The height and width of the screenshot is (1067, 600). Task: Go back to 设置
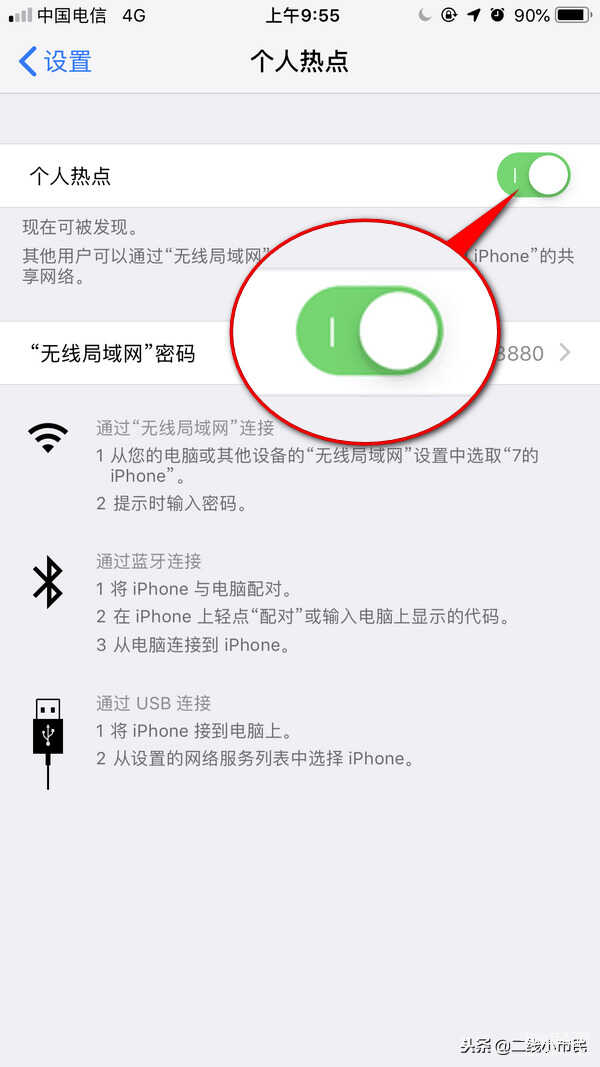click(55, 61)
